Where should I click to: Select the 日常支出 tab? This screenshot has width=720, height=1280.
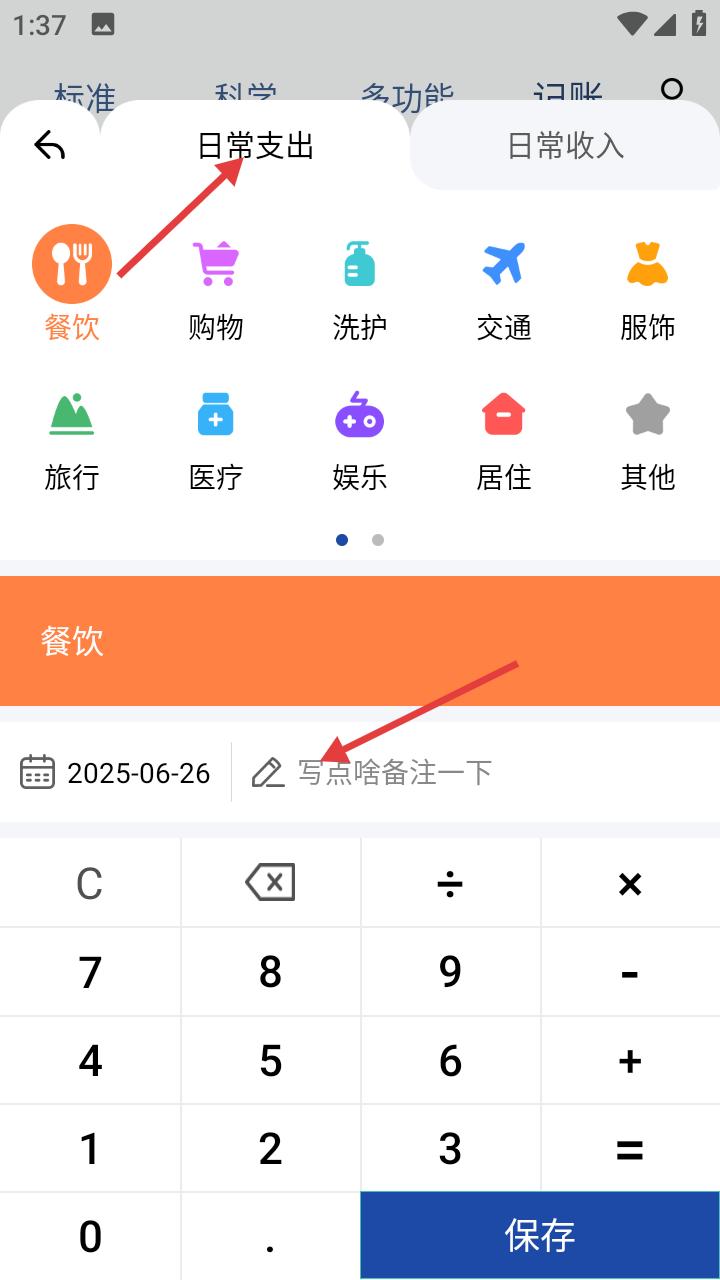(x=255, y=146)
